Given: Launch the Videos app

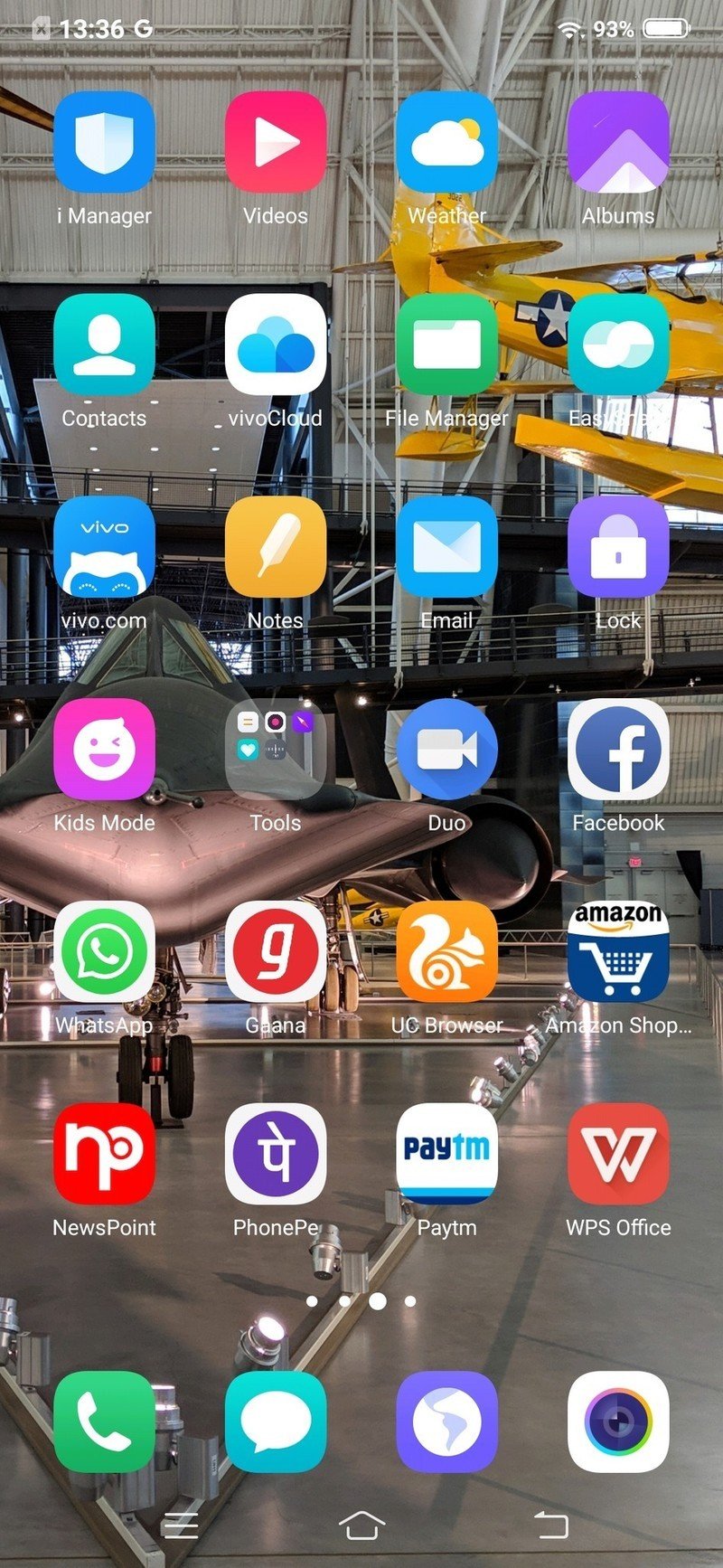Looking at the screenshot, I should (x=275, y=142).
